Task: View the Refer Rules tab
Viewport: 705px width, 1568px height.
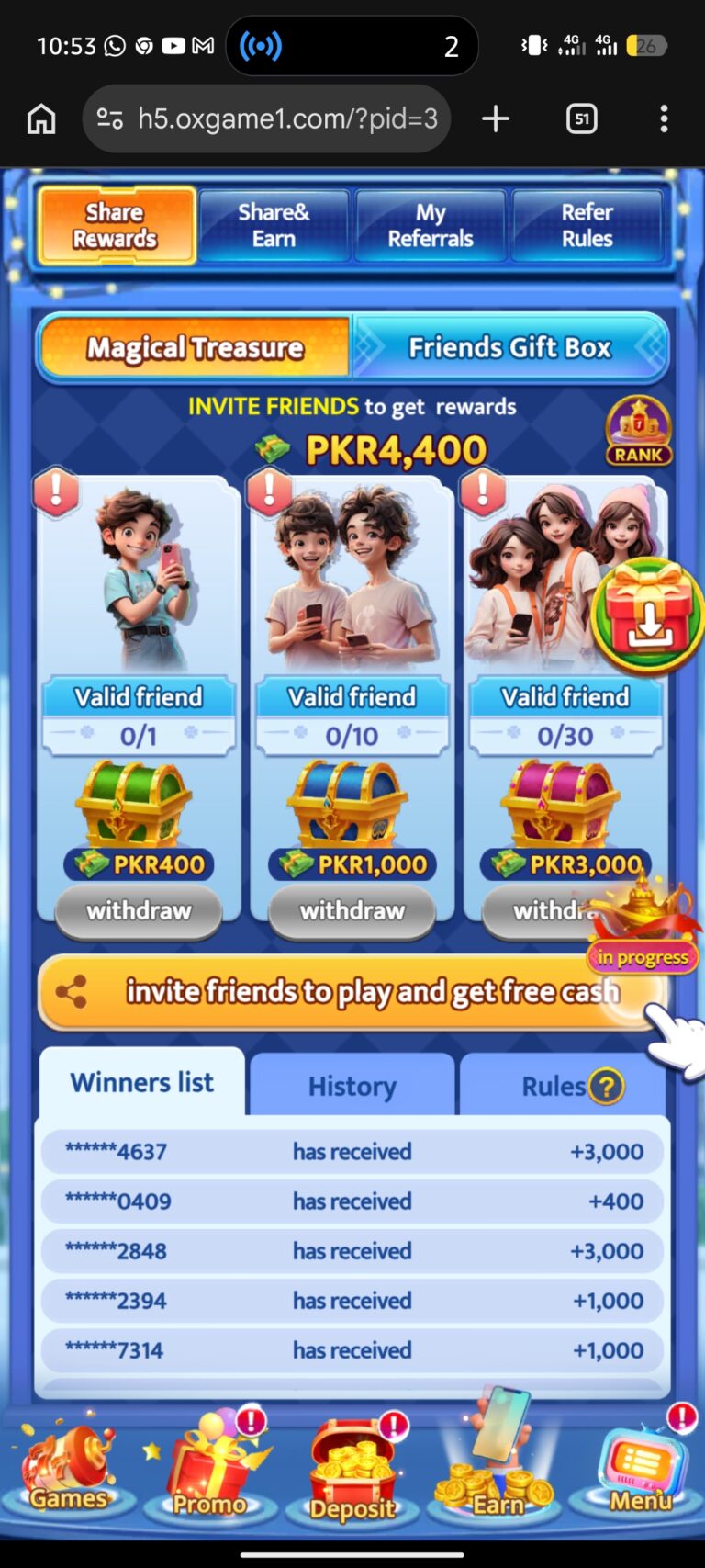Action: pos(587,226)
